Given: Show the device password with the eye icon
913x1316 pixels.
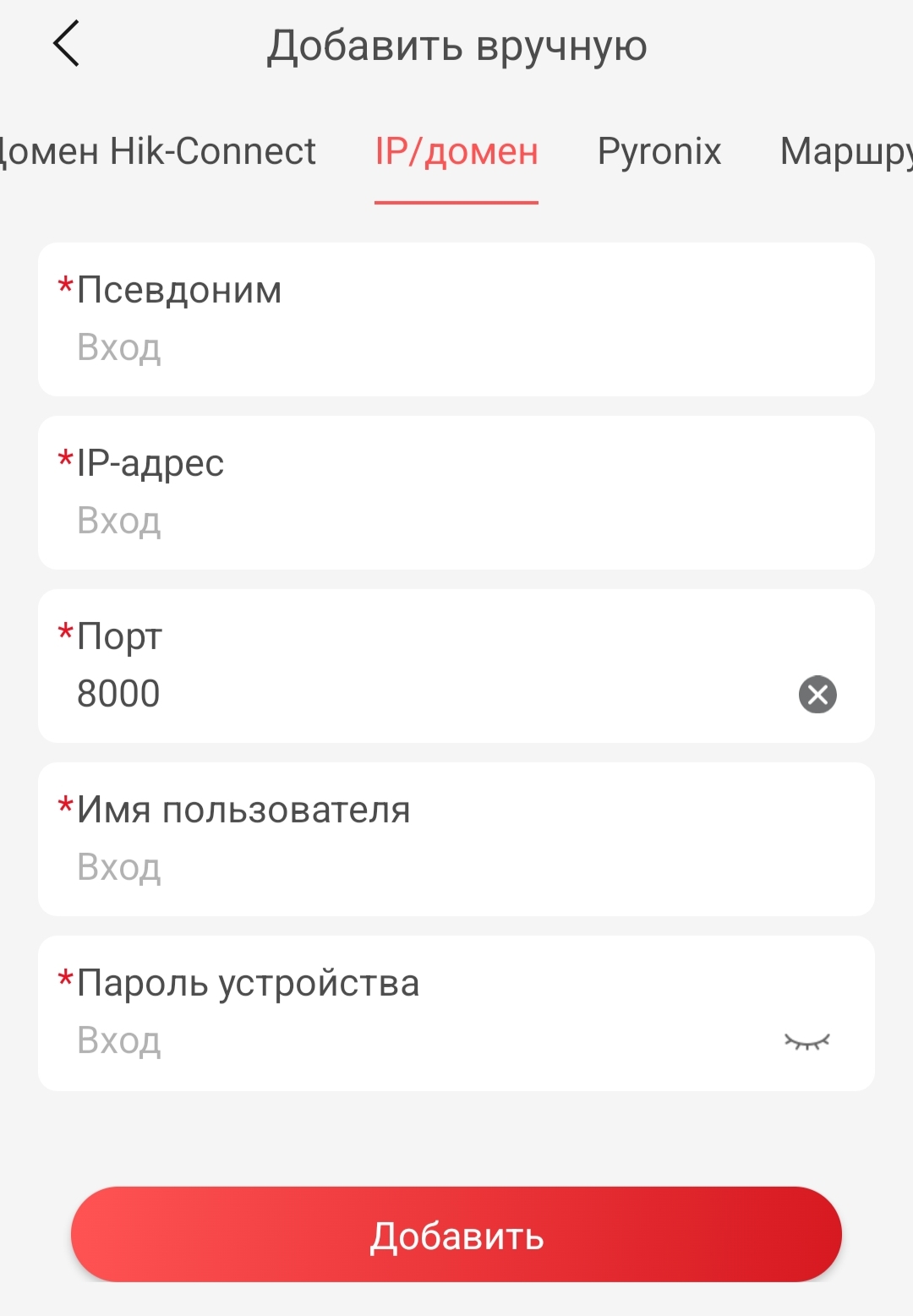Looking at the screenshot, I should (809, 1041).
